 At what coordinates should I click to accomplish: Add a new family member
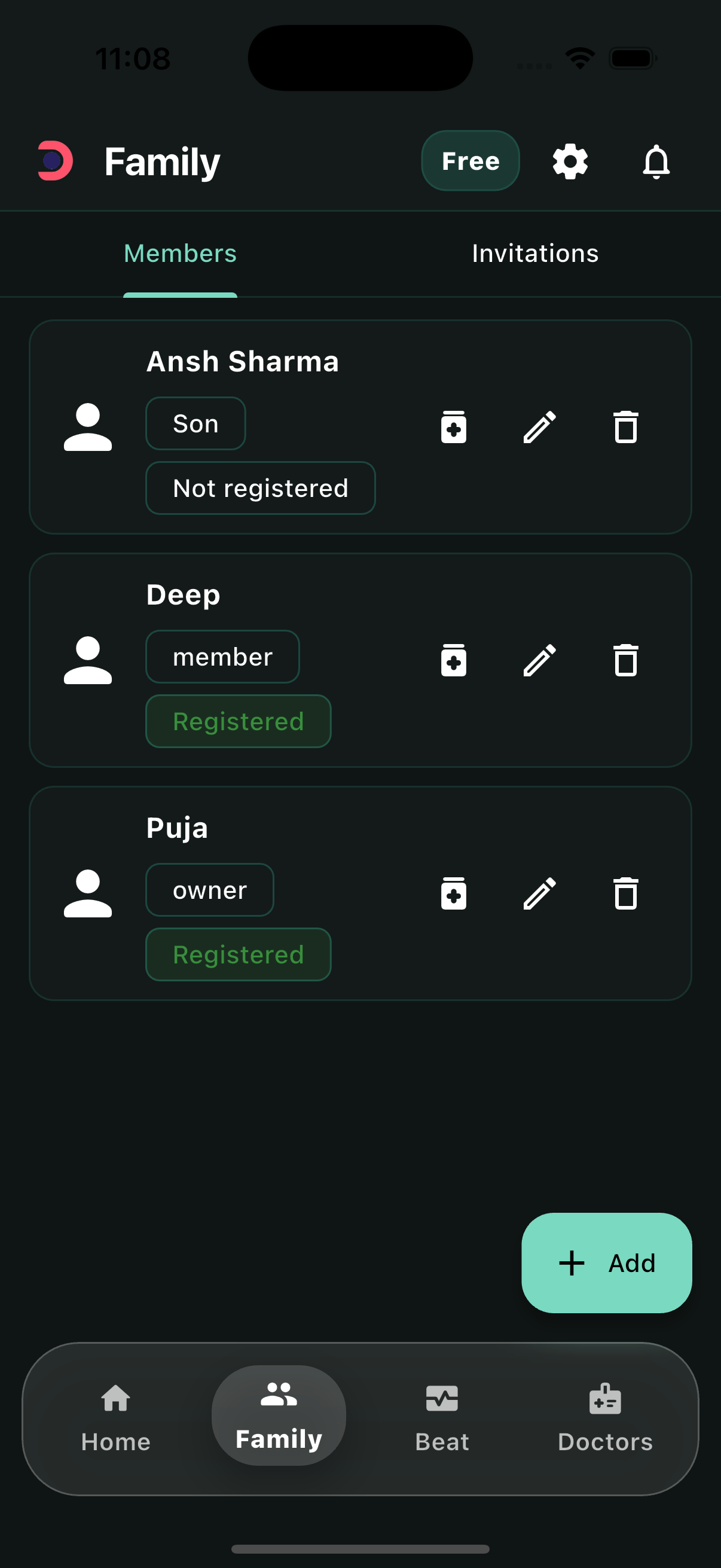point(606,1262)
